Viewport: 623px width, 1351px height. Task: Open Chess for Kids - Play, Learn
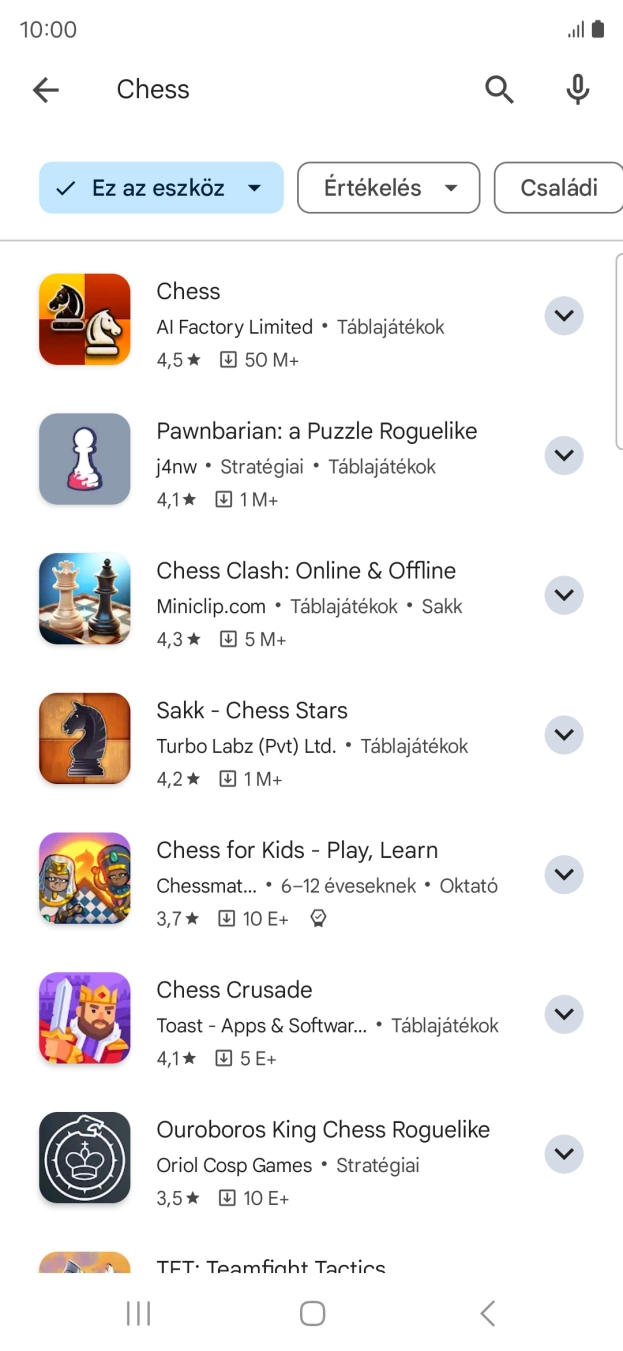[300, 878]
